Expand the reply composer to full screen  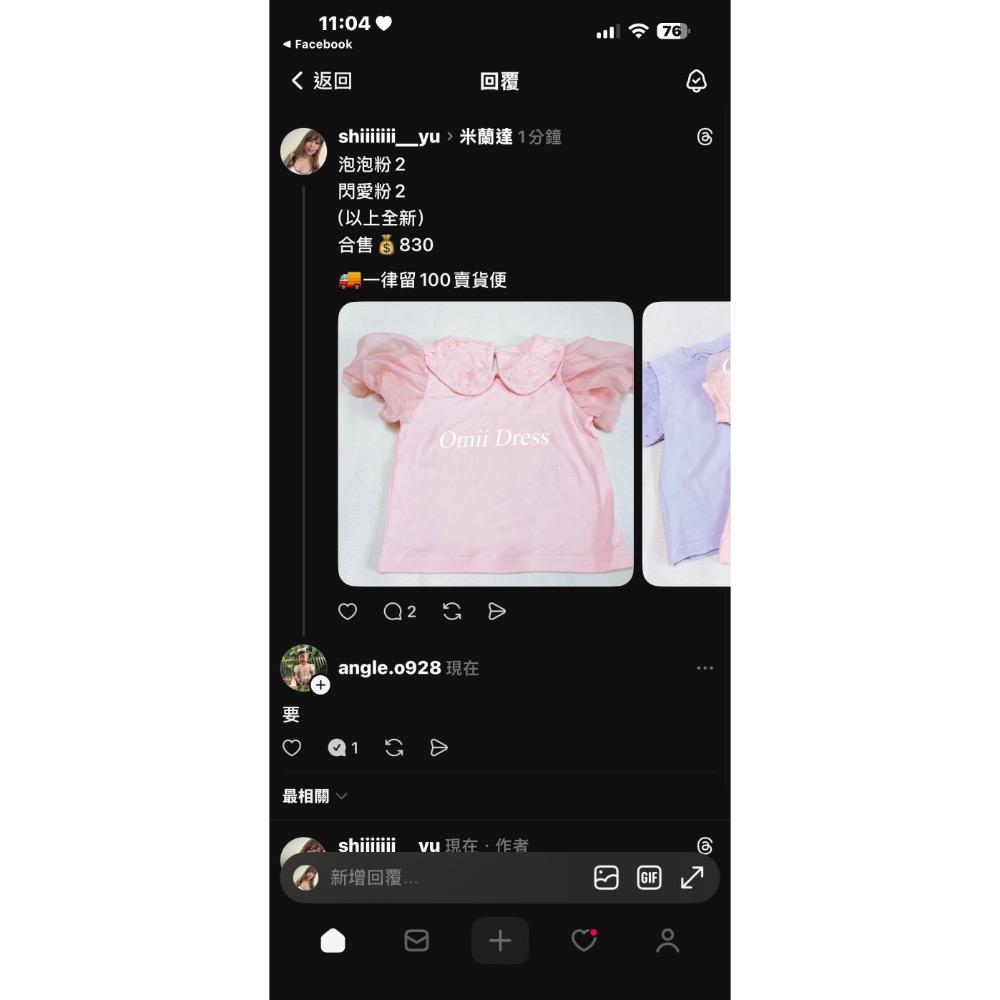tap(692, 878)
